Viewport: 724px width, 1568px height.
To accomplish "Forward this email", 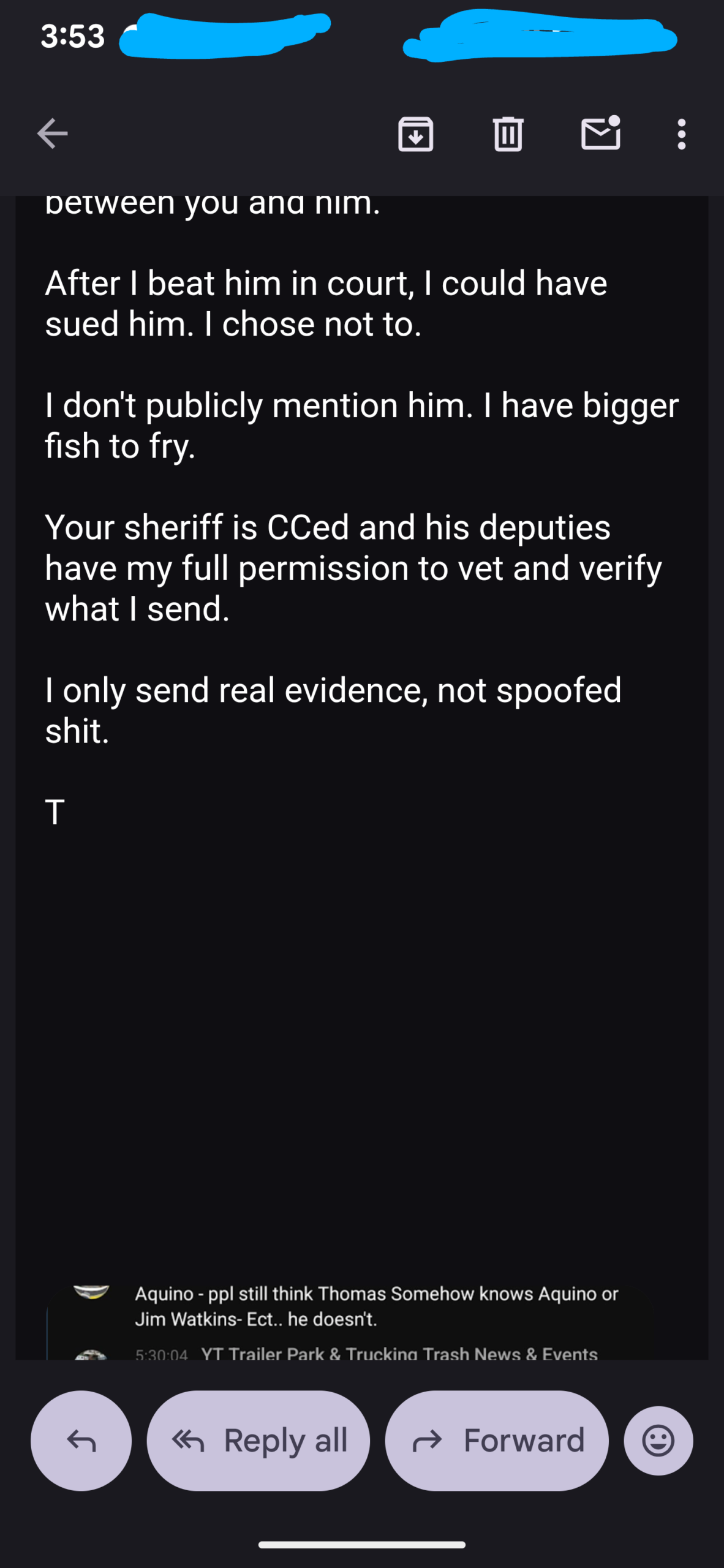I will click(x=497, y=1441).
